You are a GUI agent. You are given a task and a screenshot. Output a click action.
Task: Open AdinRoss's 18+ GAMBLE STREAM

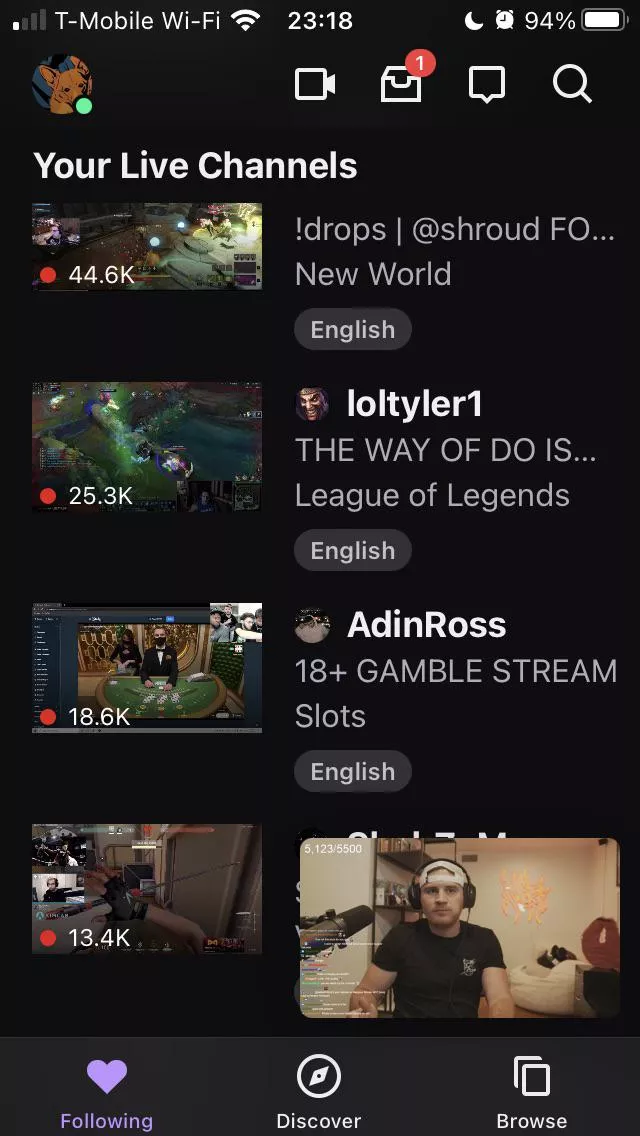147,667
